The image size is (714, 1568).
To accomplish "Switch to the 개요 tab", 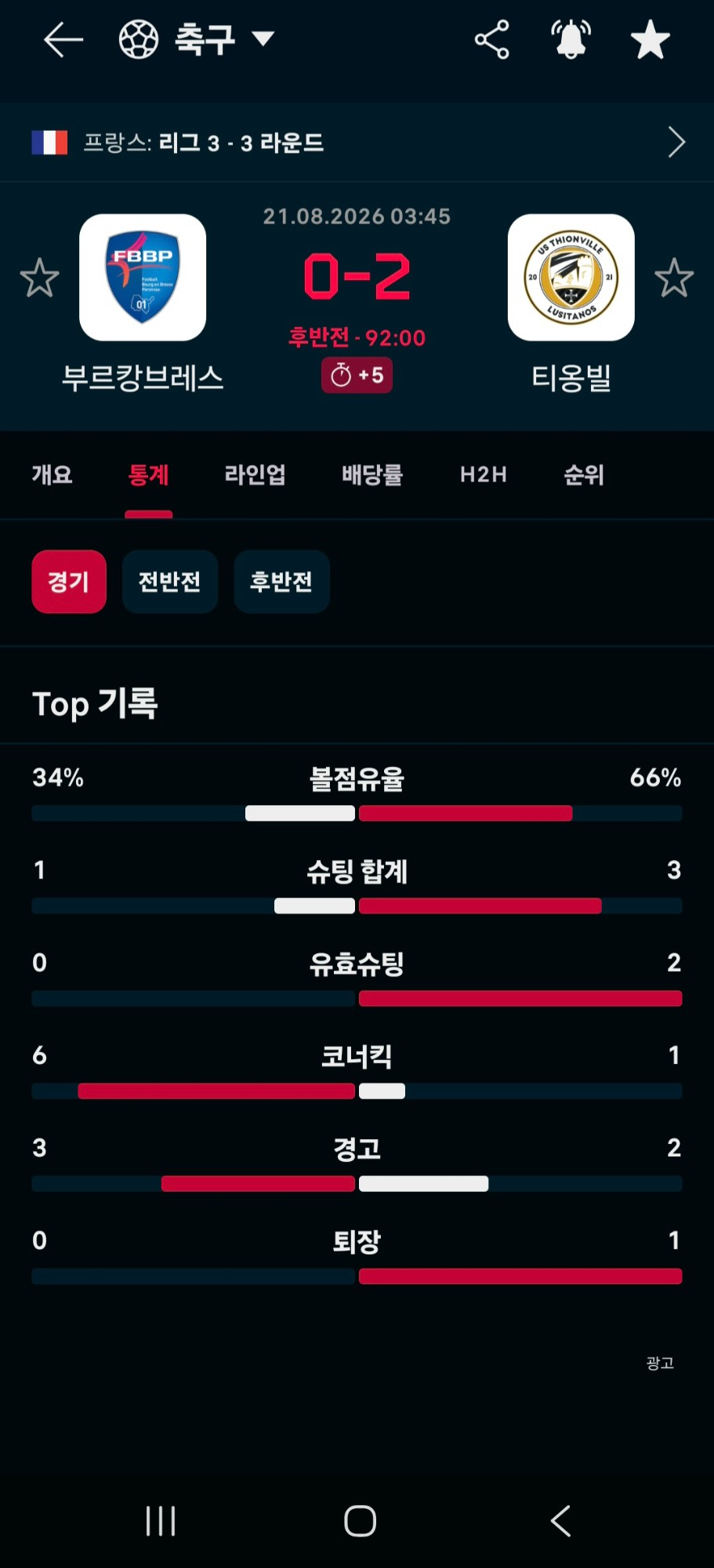I will pos(52,474).
